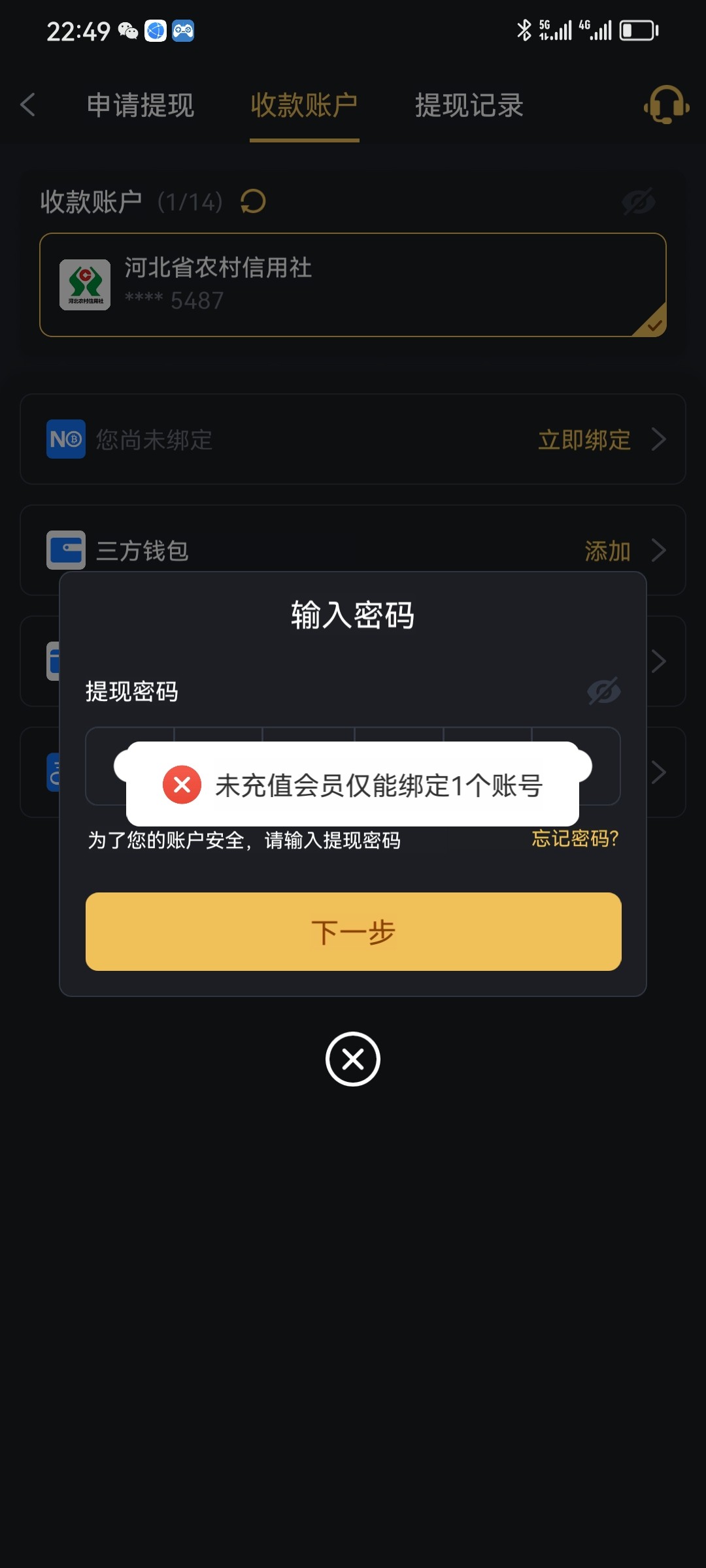The width and height of the screenshot is (706, 1568).
Task: Go back using the top-left arrow
Action: [28, 105]
